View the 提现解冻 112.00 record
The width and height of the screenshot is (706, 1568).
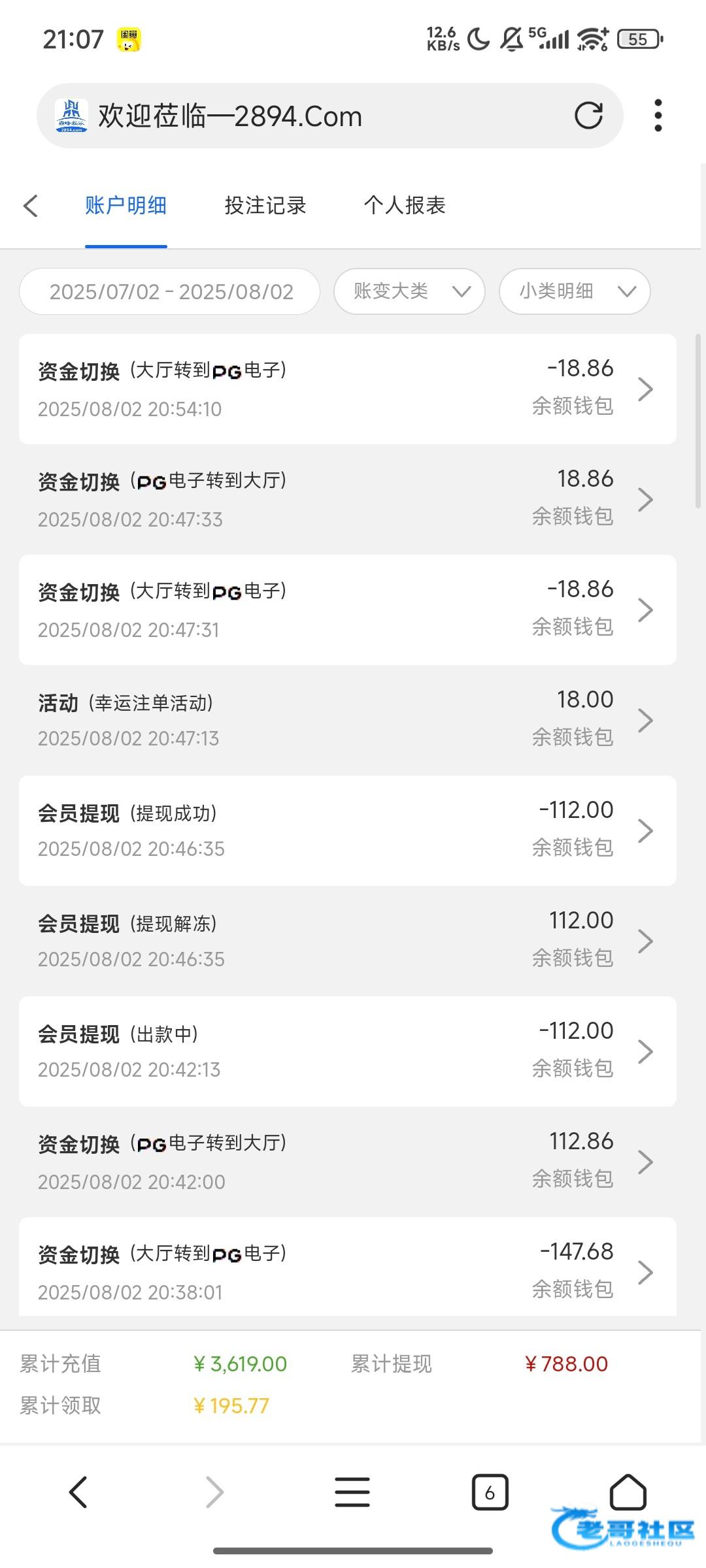click(x=348, y=941)
